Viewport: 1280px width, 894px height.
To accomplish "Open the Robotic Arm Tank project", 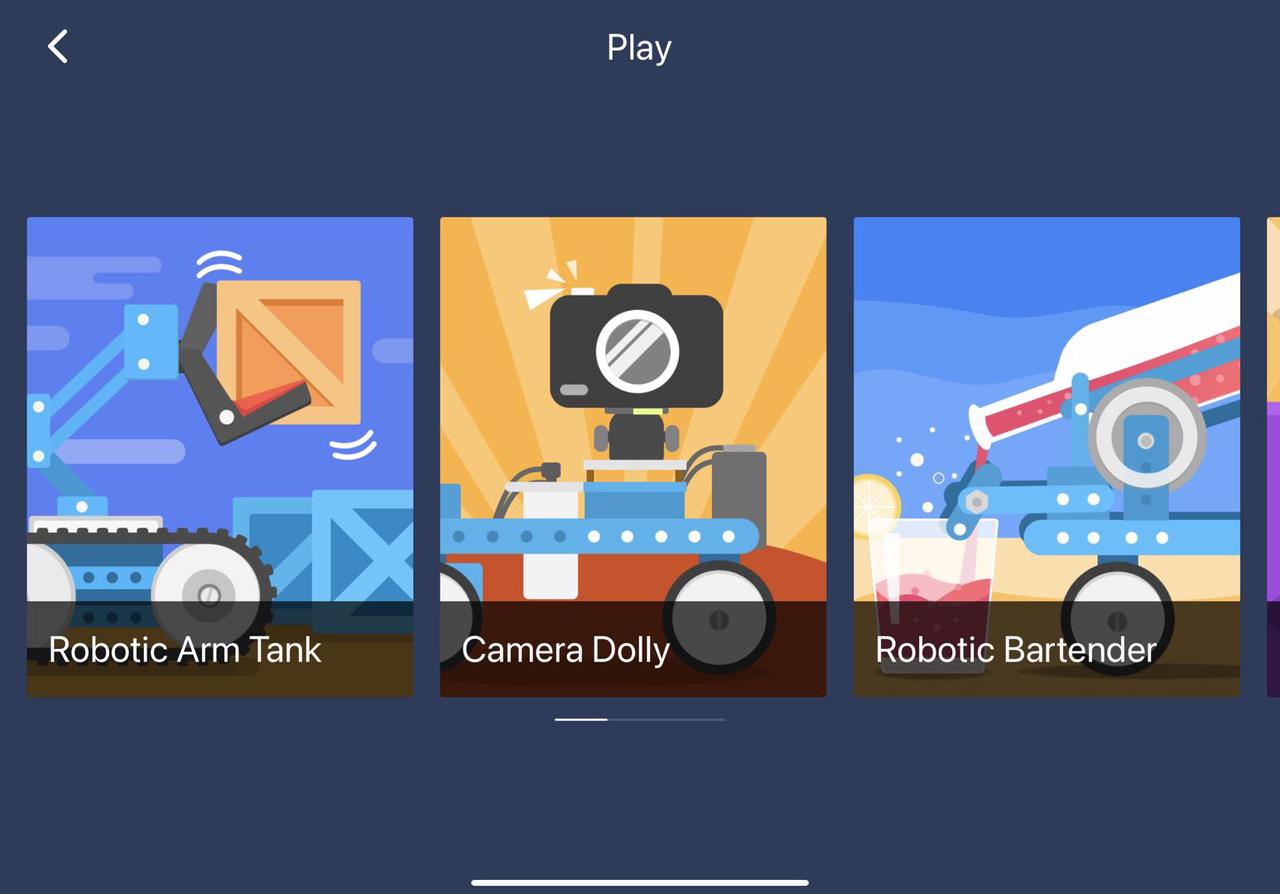I will pos(220,456).
